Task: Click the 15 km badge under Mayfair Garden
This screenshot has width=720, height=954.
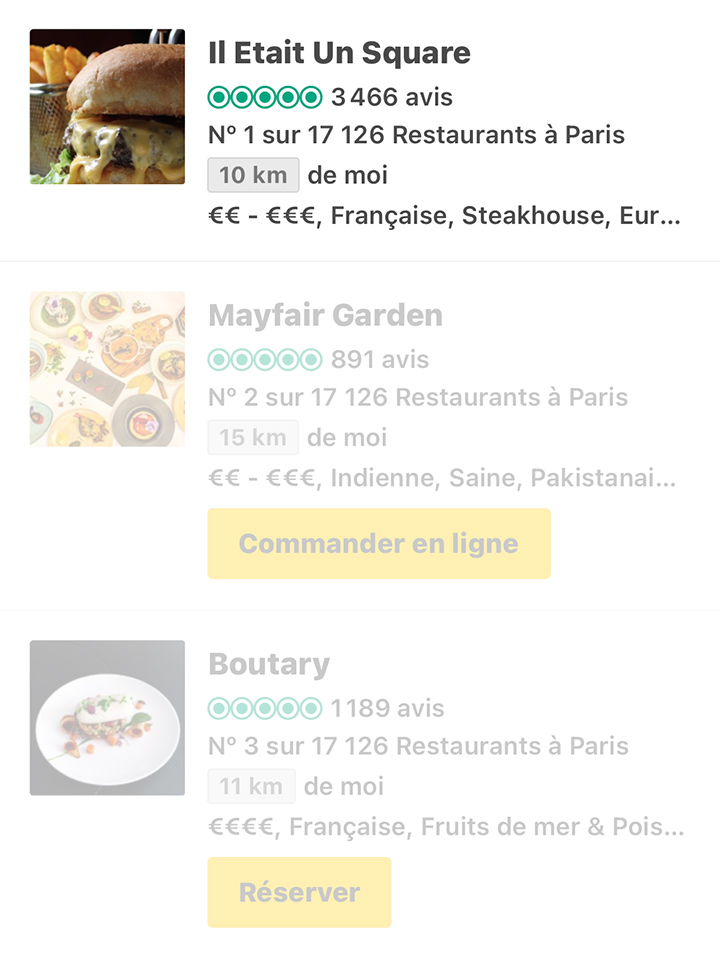Action: click(251, 437)
